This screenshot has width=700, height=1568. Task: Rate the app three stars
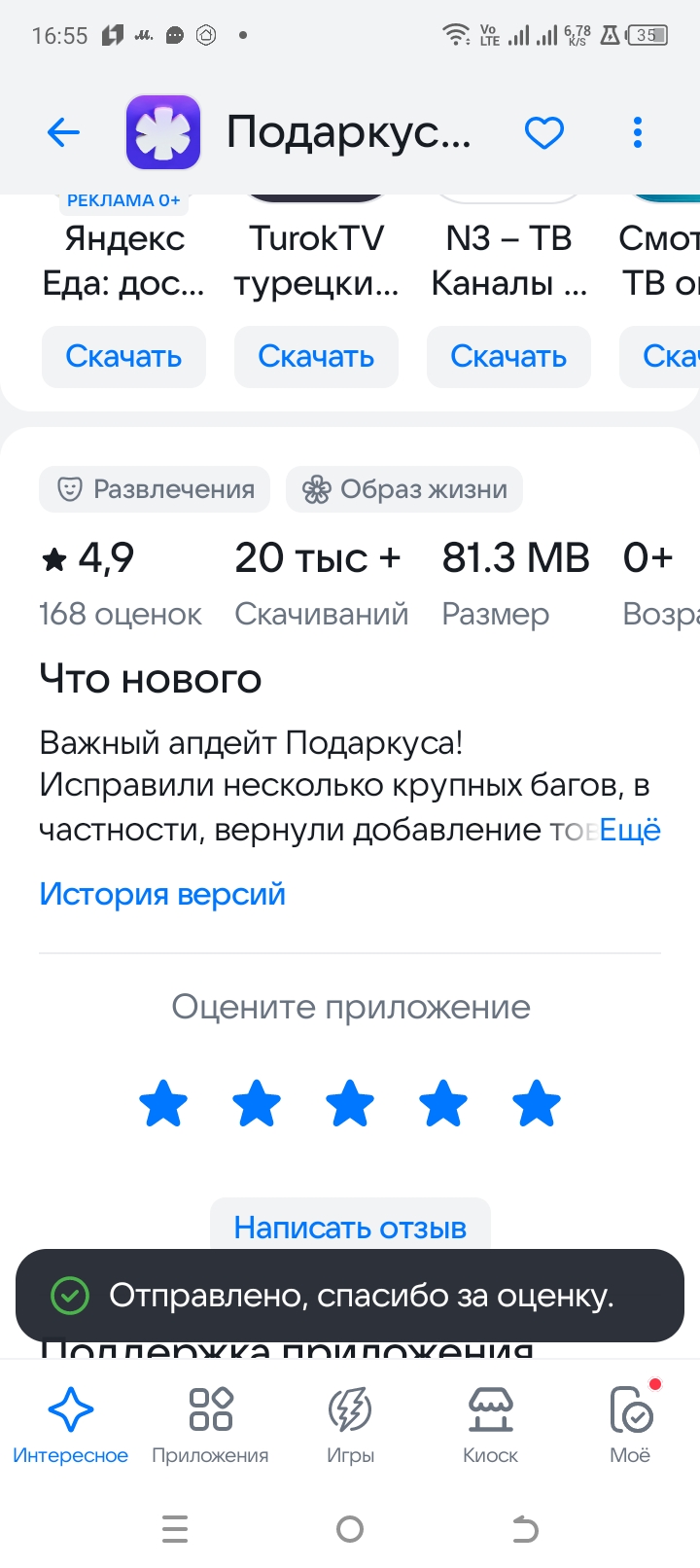click(x=350, y=1104)
